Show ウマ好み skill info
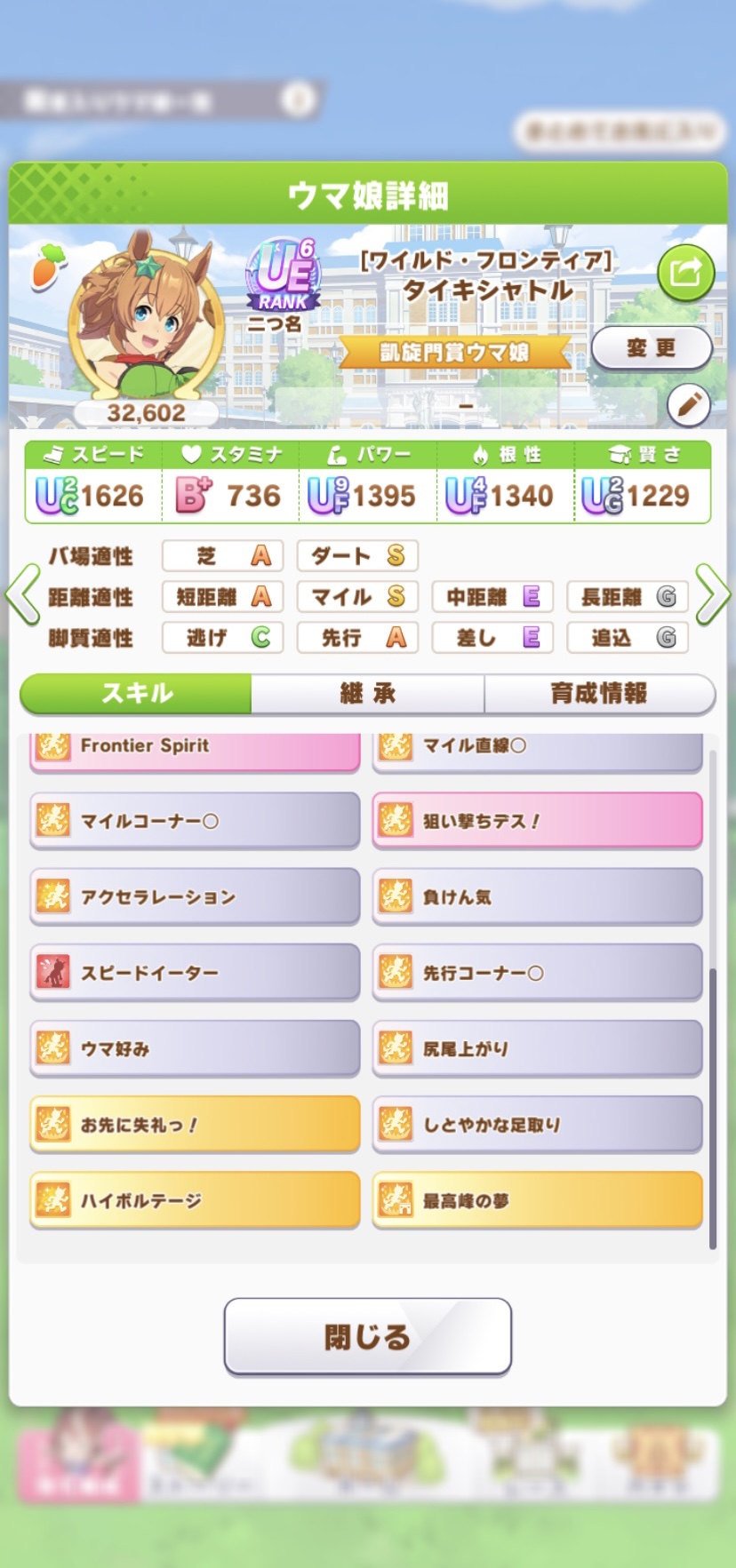 (195, 1049)
